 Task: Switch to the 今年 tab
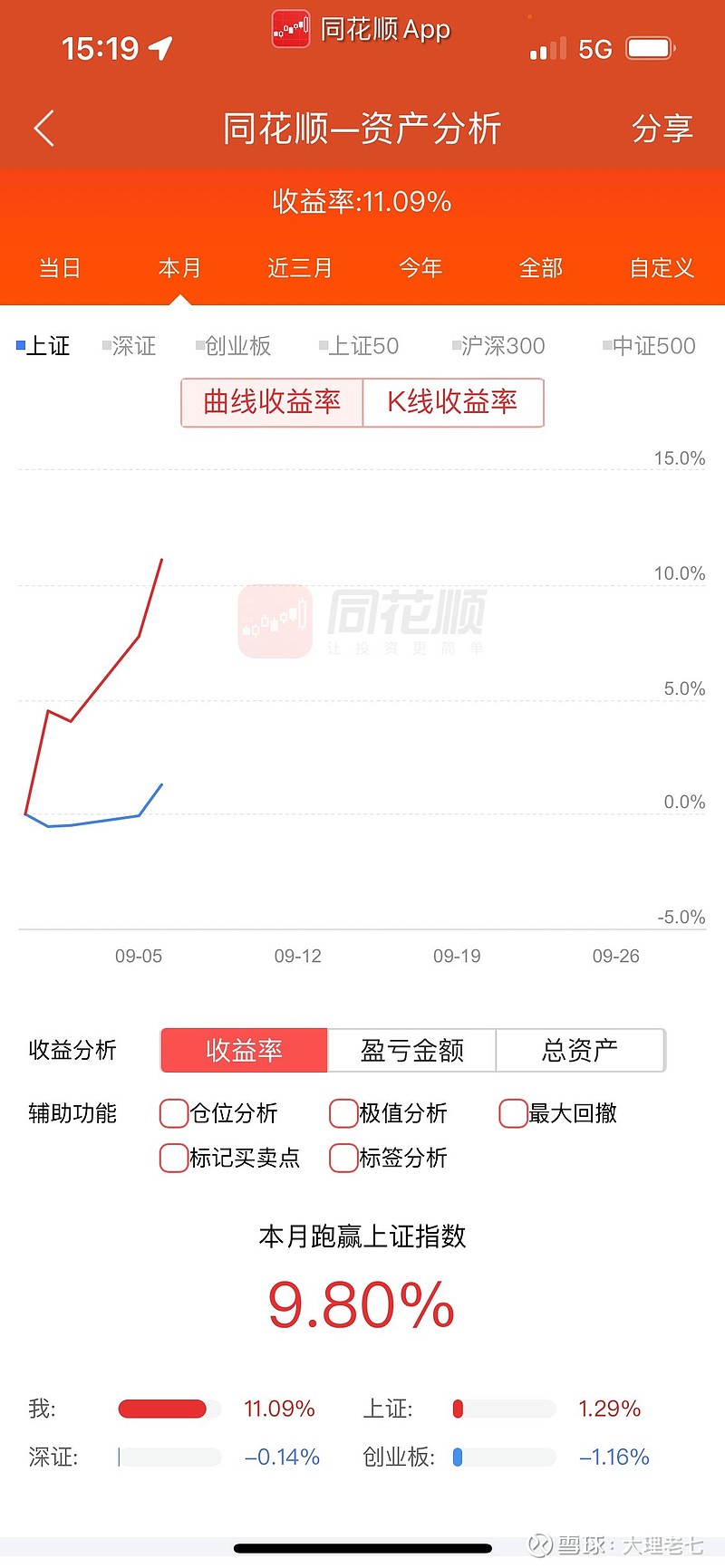point(420,268)
